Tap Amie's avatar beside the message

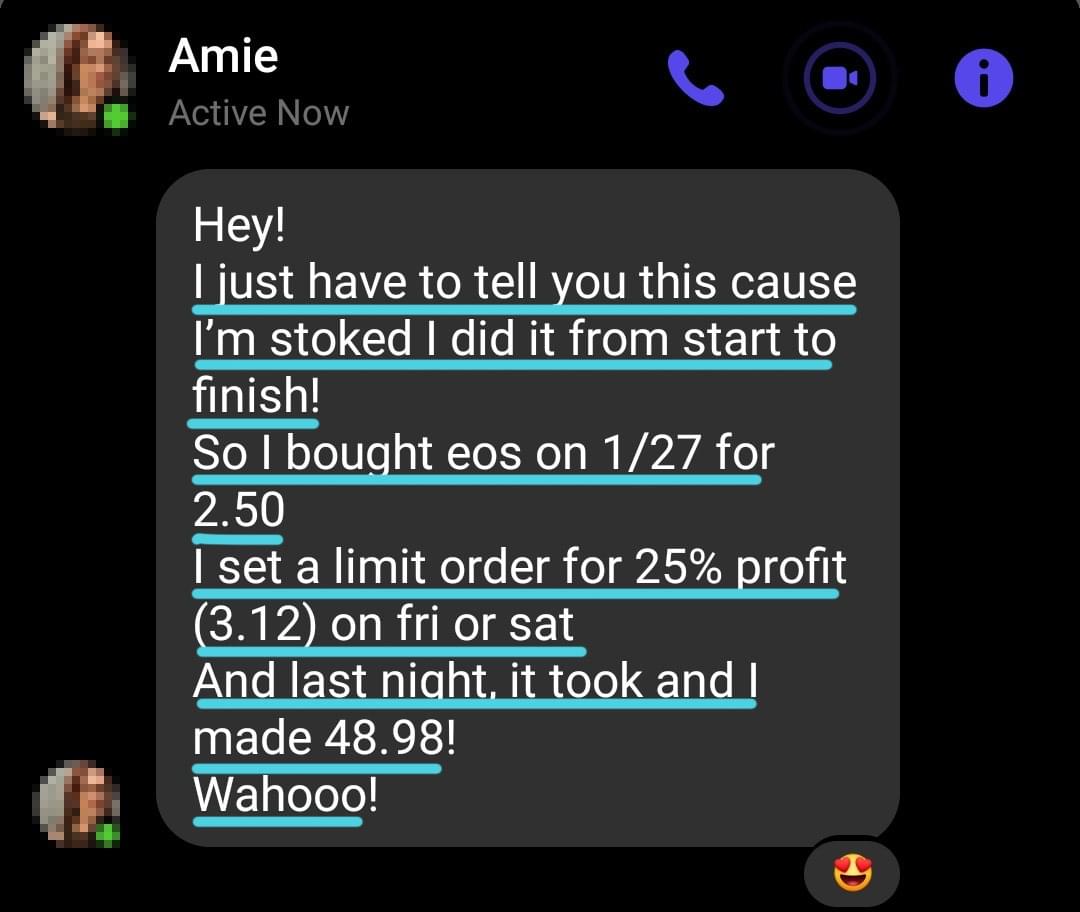click(76, 803)
